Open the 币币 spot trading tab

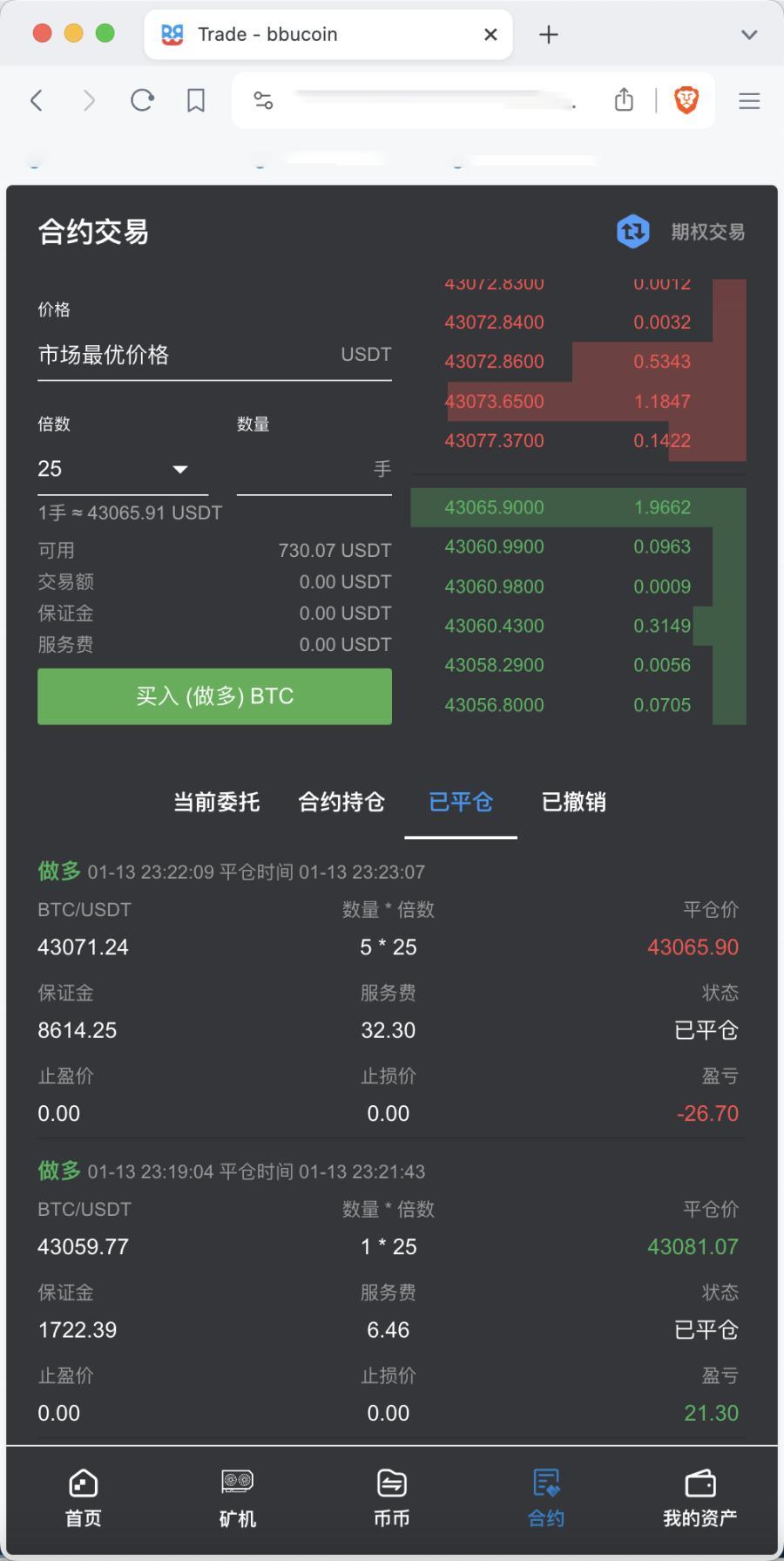pyautogui.click(x=391, y=1498)
